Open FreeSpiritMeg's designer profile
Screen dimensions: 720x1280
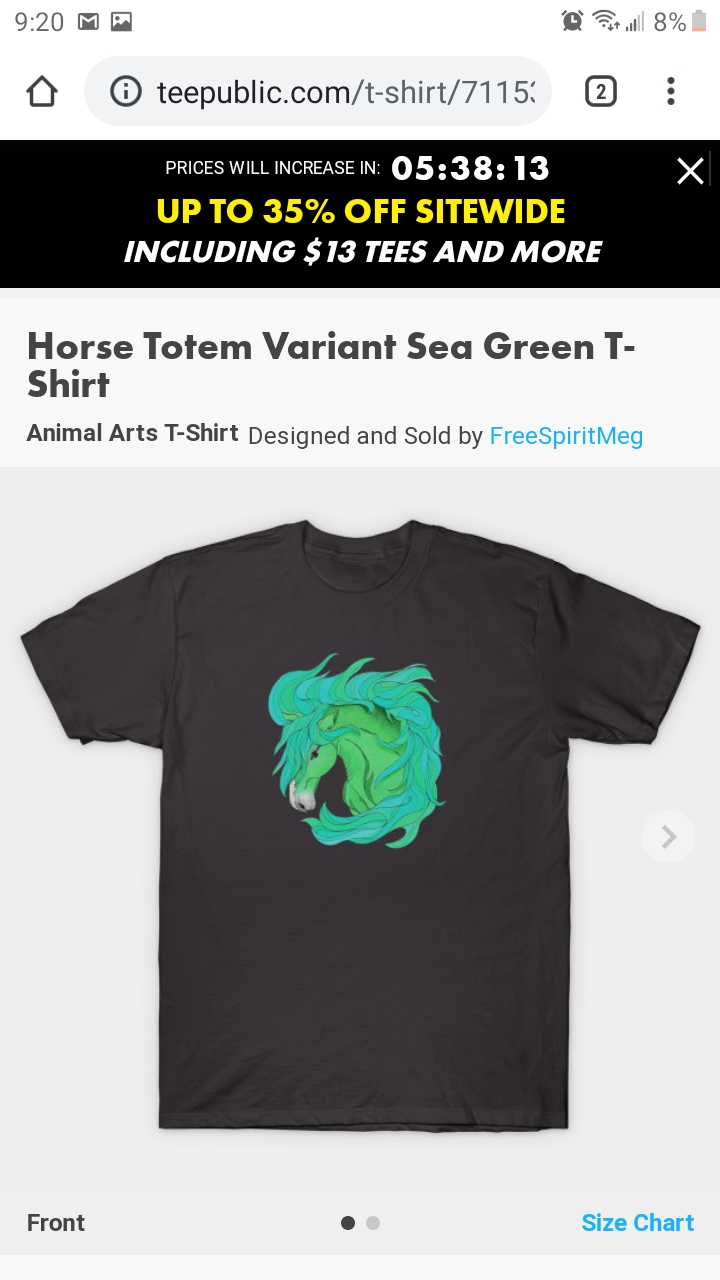tap(565, 436)
